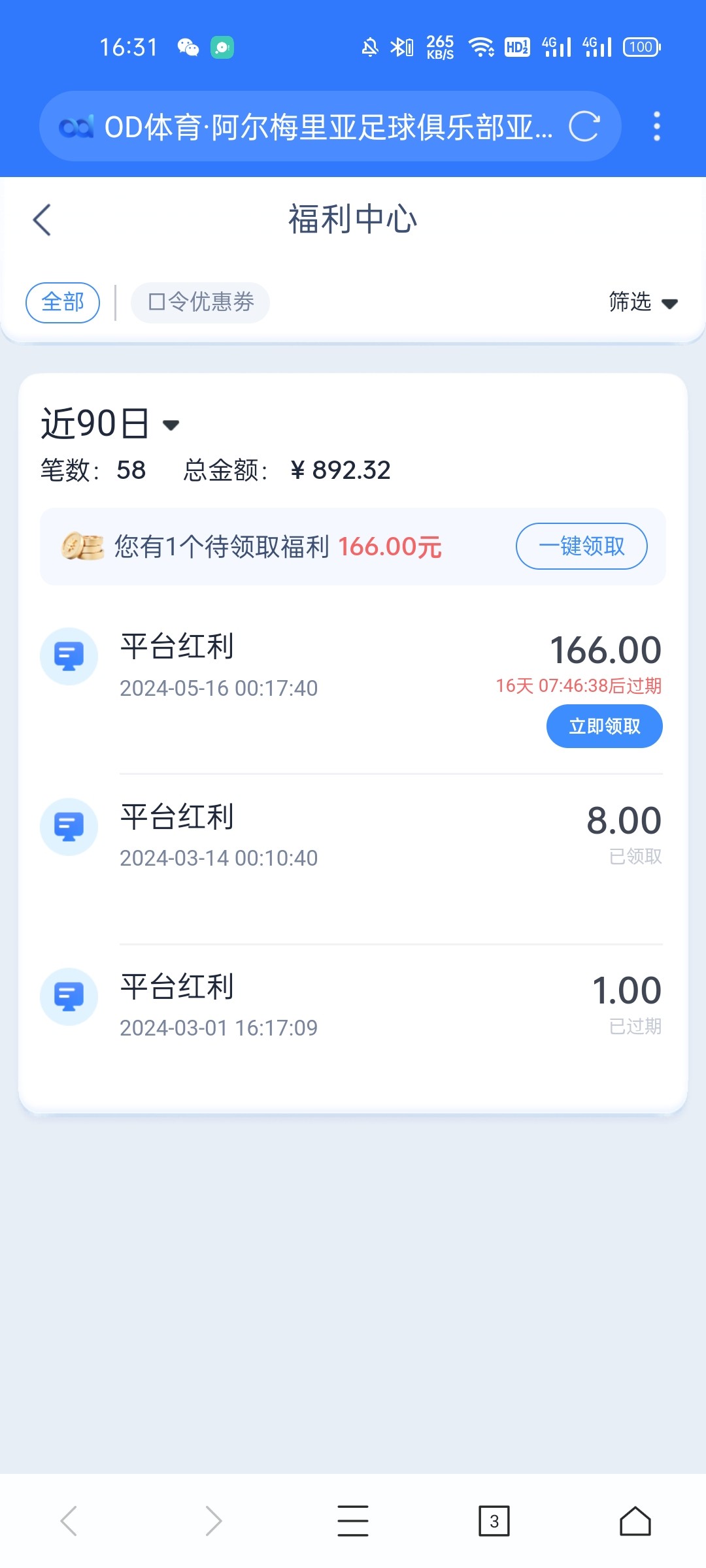Image resolution: width=706 pixels, height=1568 pixels.
Task: View the 3 open browser tabs
Action: 494,1521
